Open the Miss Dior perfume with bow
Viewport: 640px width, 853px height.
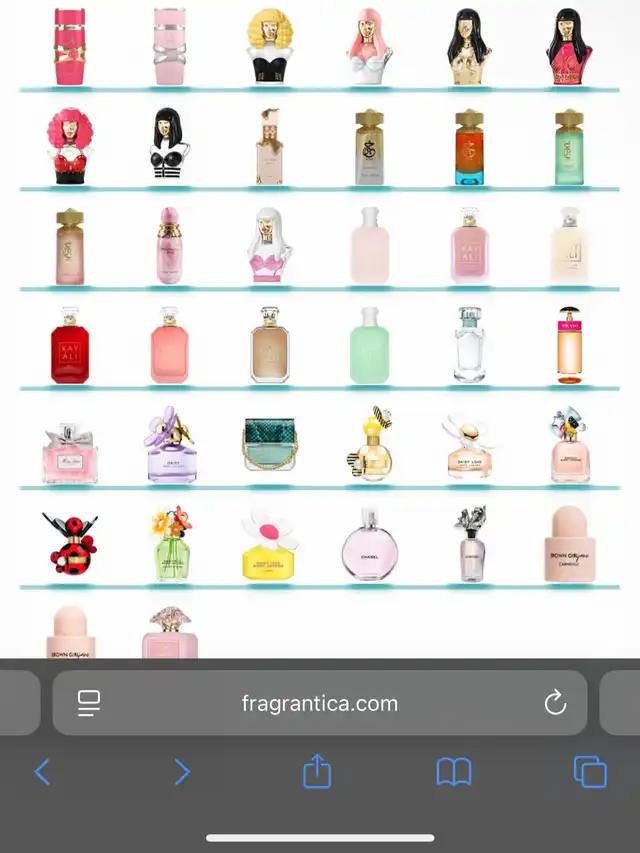[70, 452]
